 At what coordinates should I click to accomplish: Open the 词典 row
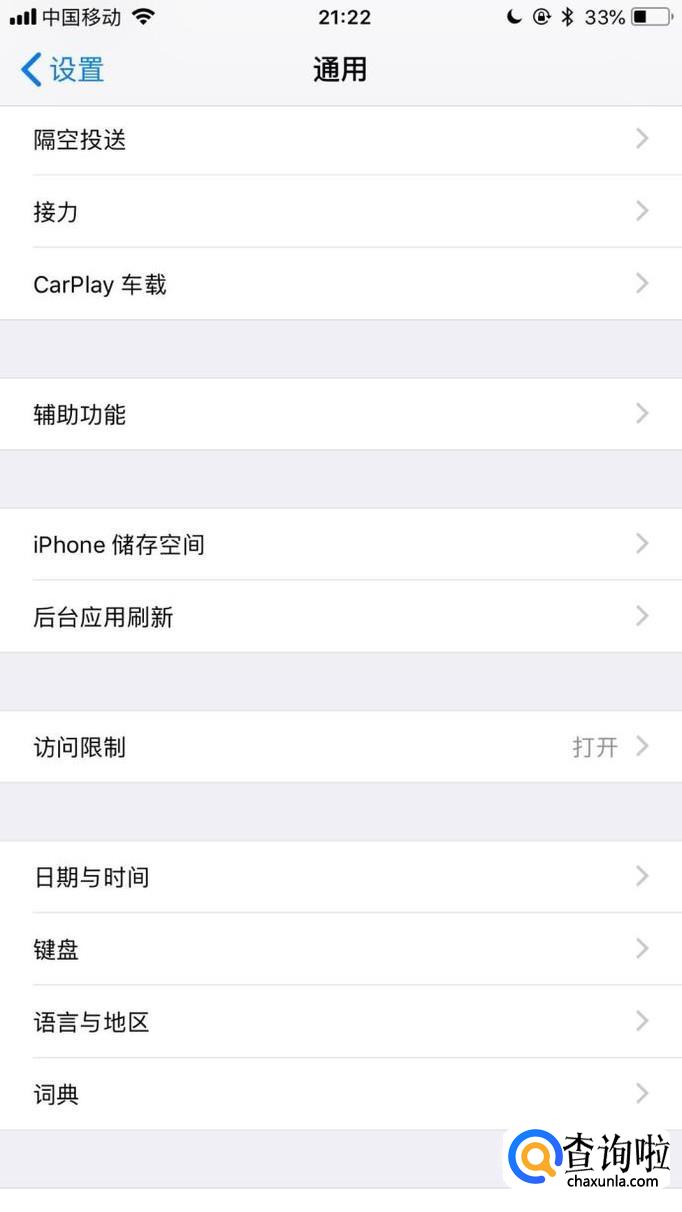tap(341, 1095)
